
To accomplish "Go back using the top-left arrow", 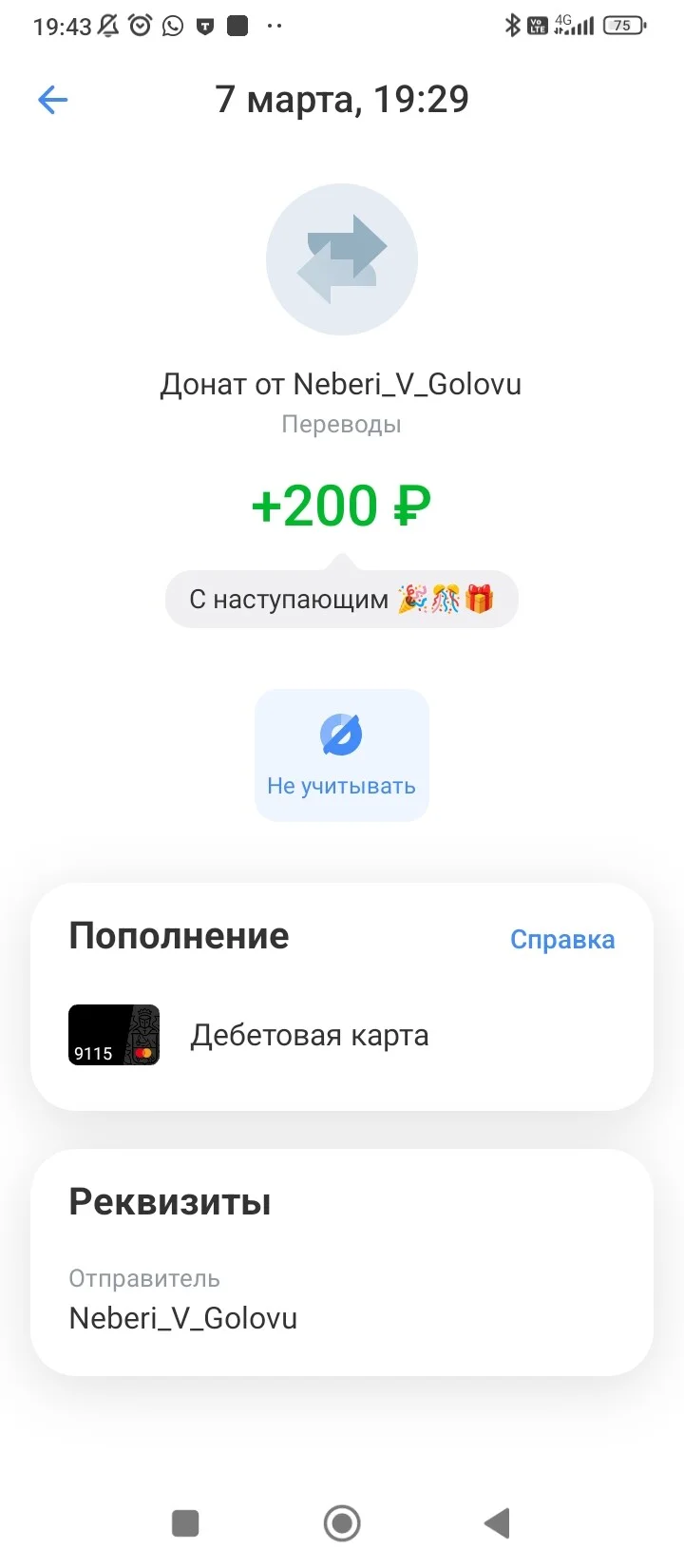I will (53, 100).
